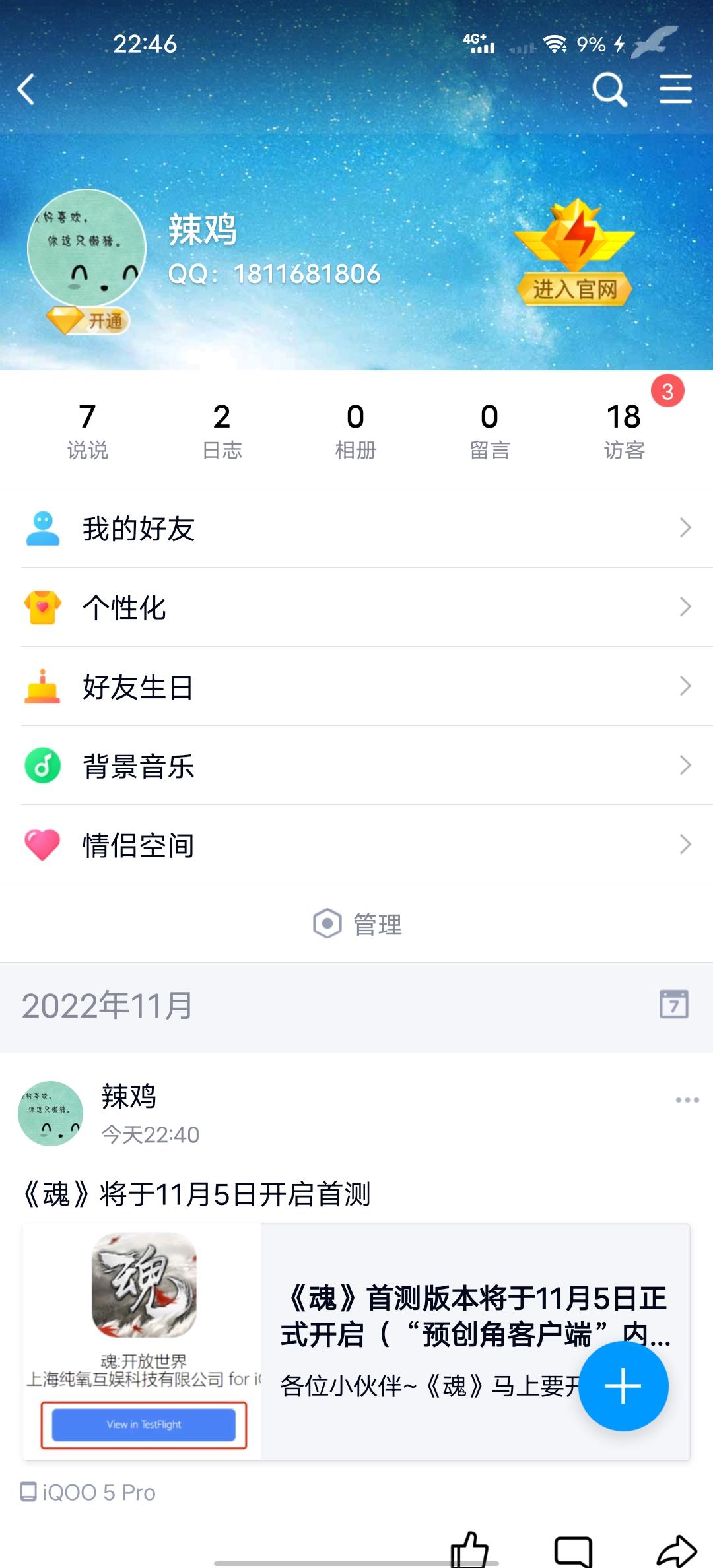Go back using the top arrow
Viewport: 713px width, 1568px height.
pyautogui.click(x=26, y=89)
